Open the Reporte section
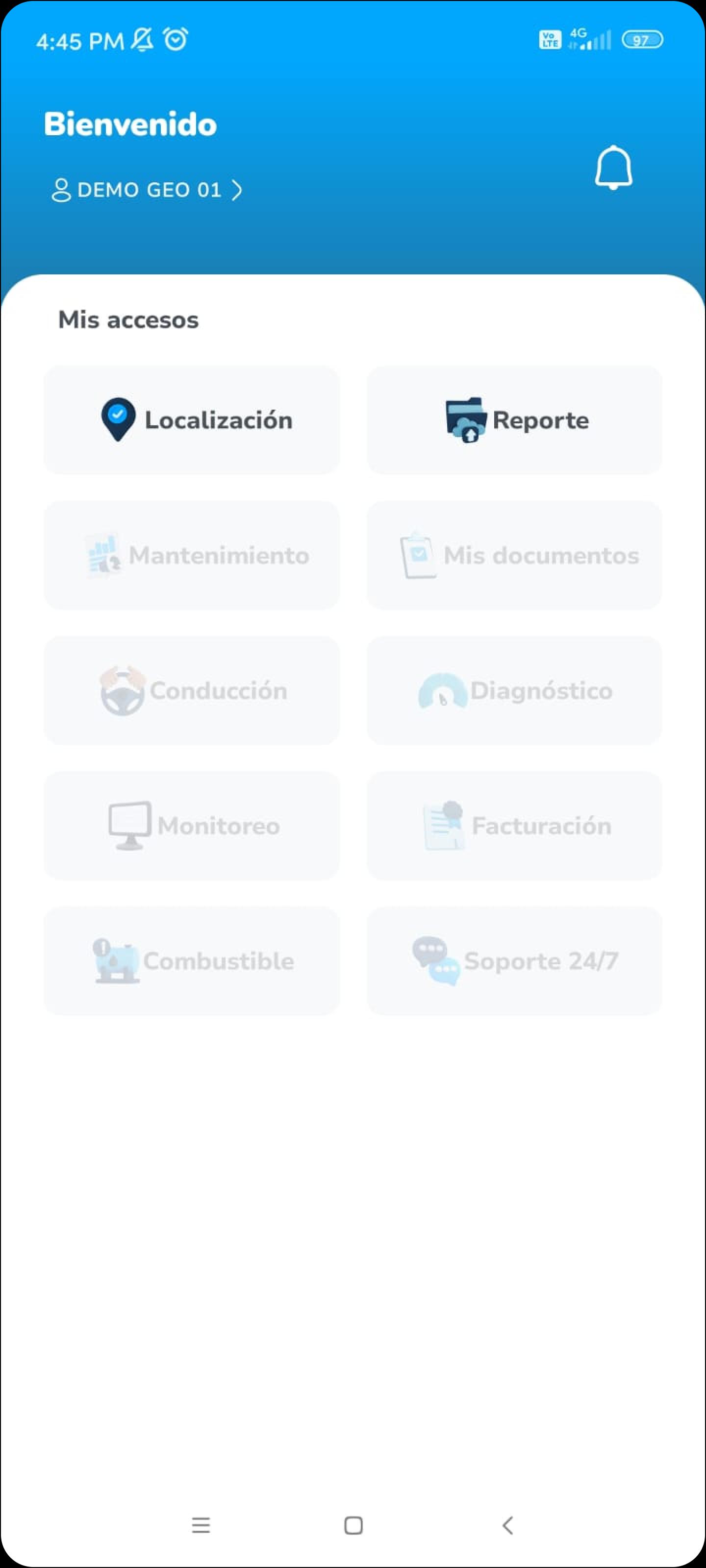 pyautogui.click(x=514, y=420)
